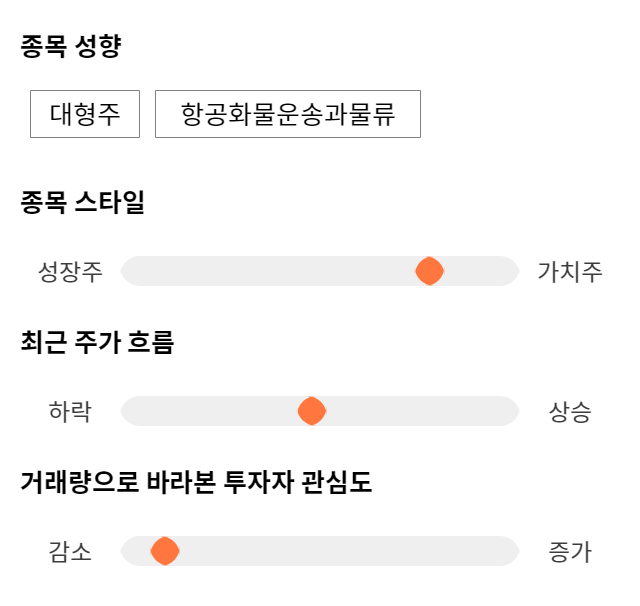This screenshot has height=606, width=640.
Task: Select the 대형주 chip
Action: pyautogui.click(x=85, y=114)
